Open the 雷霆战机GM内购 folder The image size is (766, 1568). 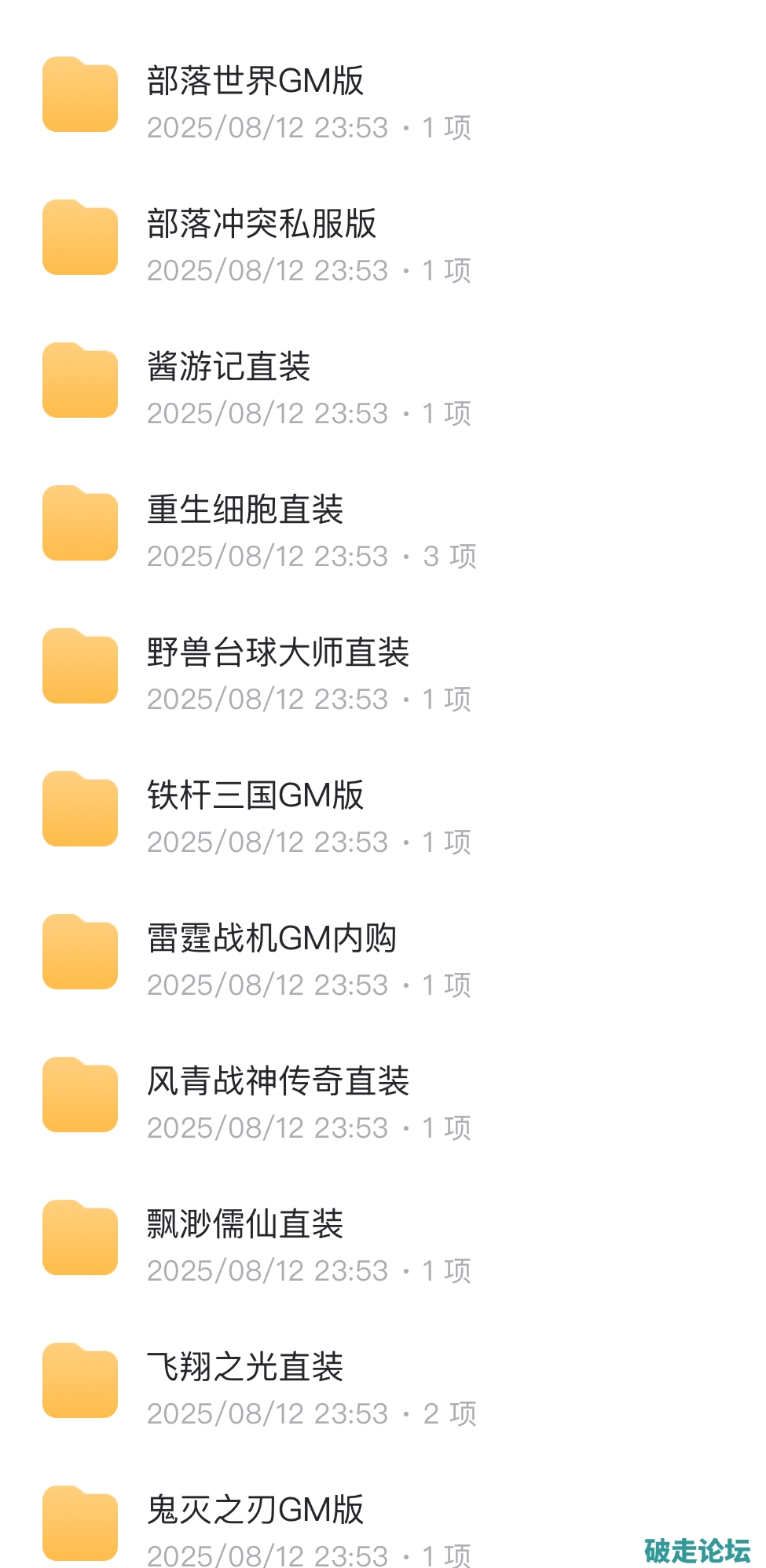272,939
